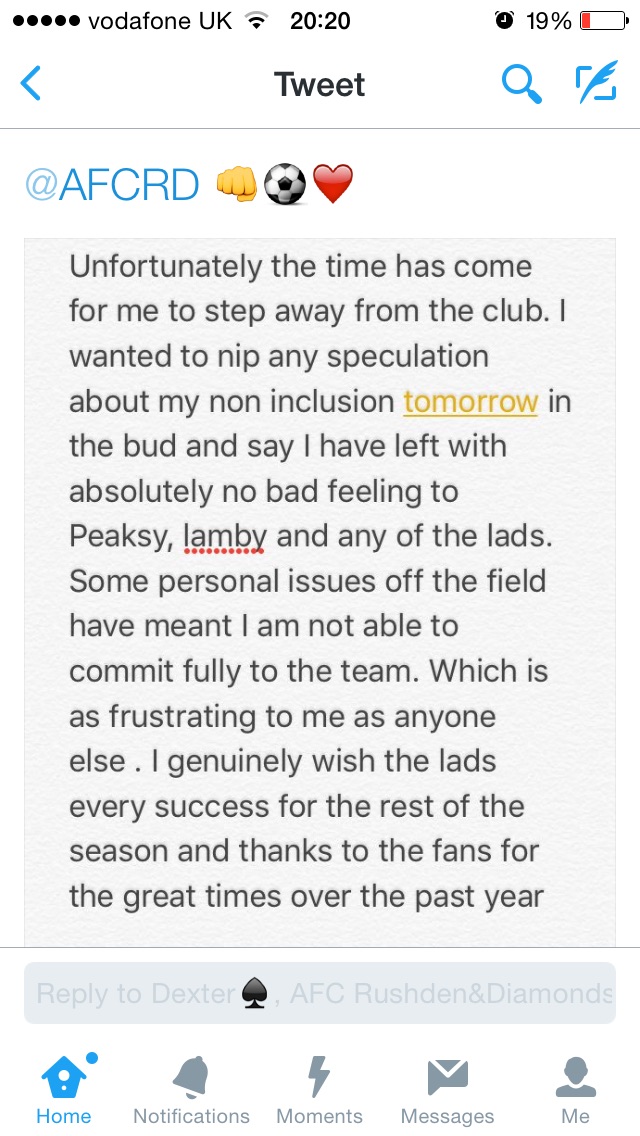
Task: Tap the Reply to Dexter field
Action: pos(320,993)
